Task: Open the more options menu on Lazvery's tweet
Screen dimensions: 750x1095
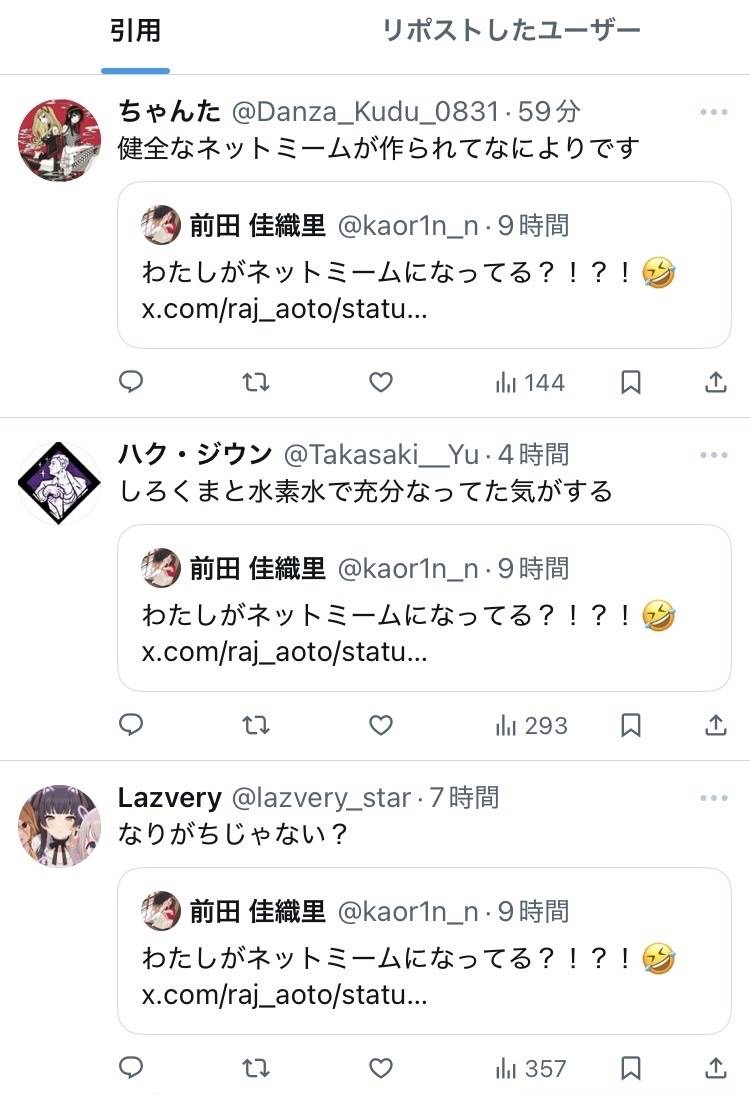Action: (712, 798)
